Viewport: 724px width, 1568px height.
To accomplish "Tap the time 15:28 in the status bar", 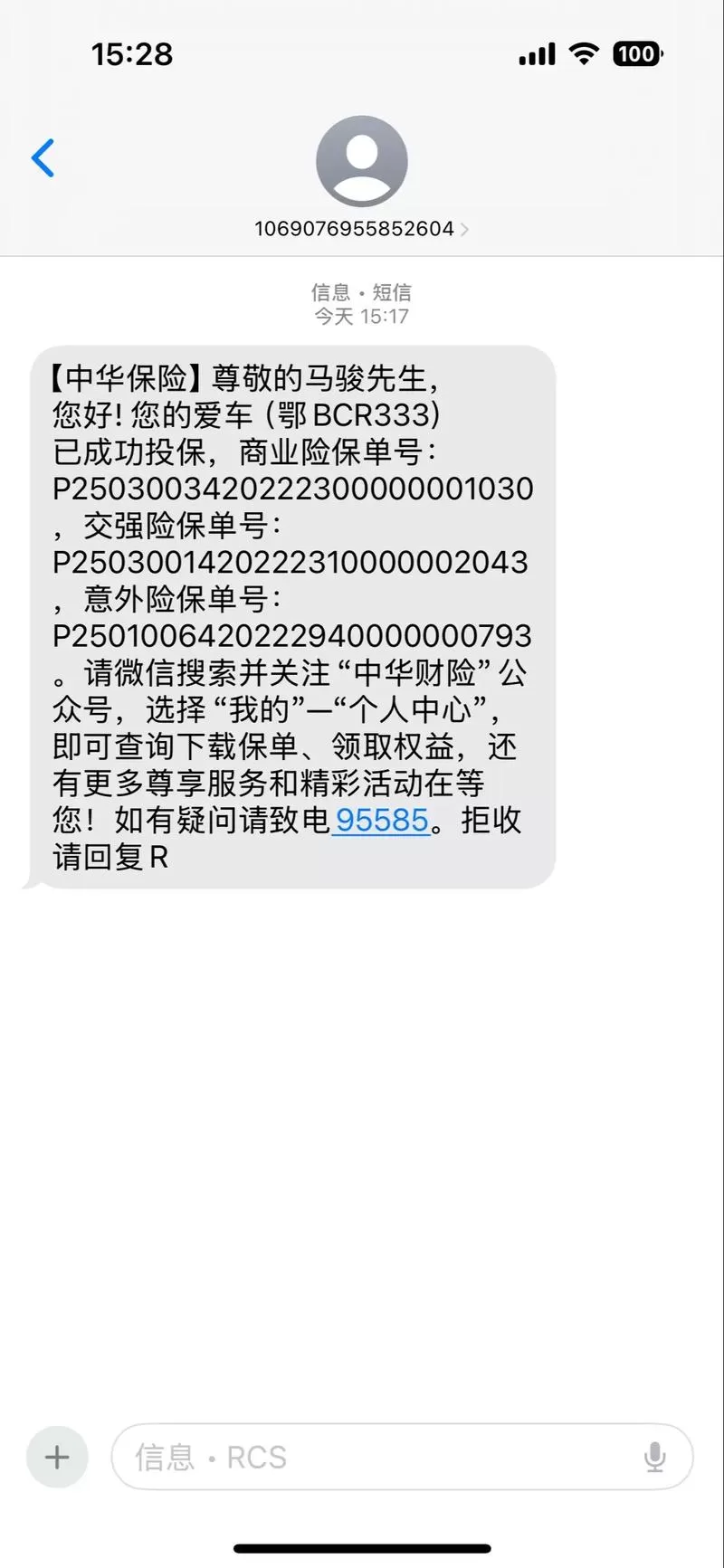I will pos(132,54).
